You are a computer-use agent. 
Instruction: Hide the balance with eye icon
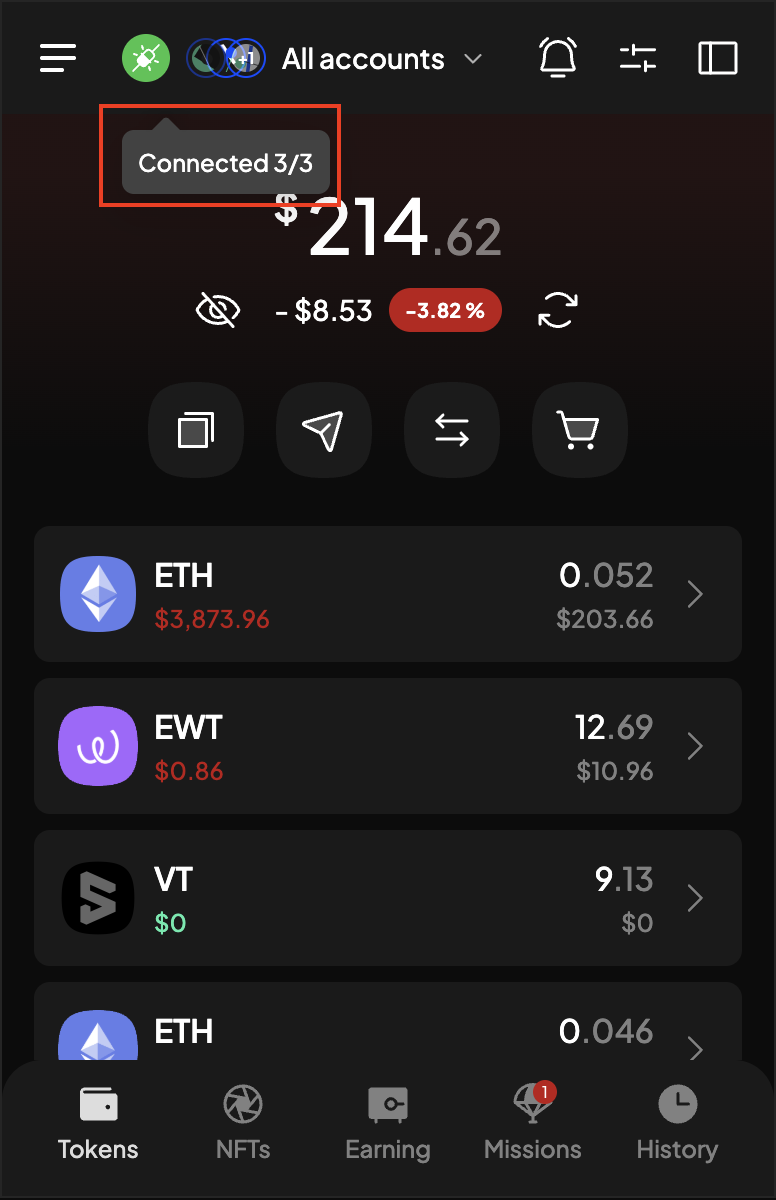click(x=217, y=311)
